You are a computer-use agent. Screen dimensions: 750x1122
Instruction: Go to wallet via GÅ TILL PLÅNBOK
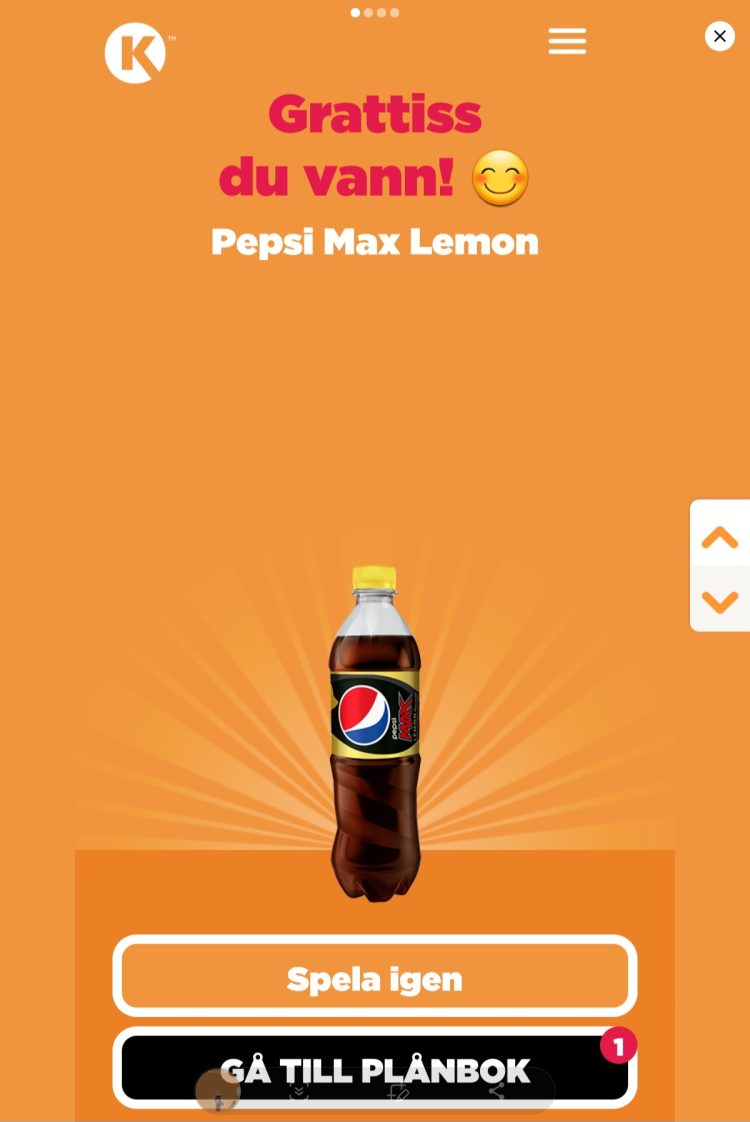pyautogui.click(x=375, y=1068)
